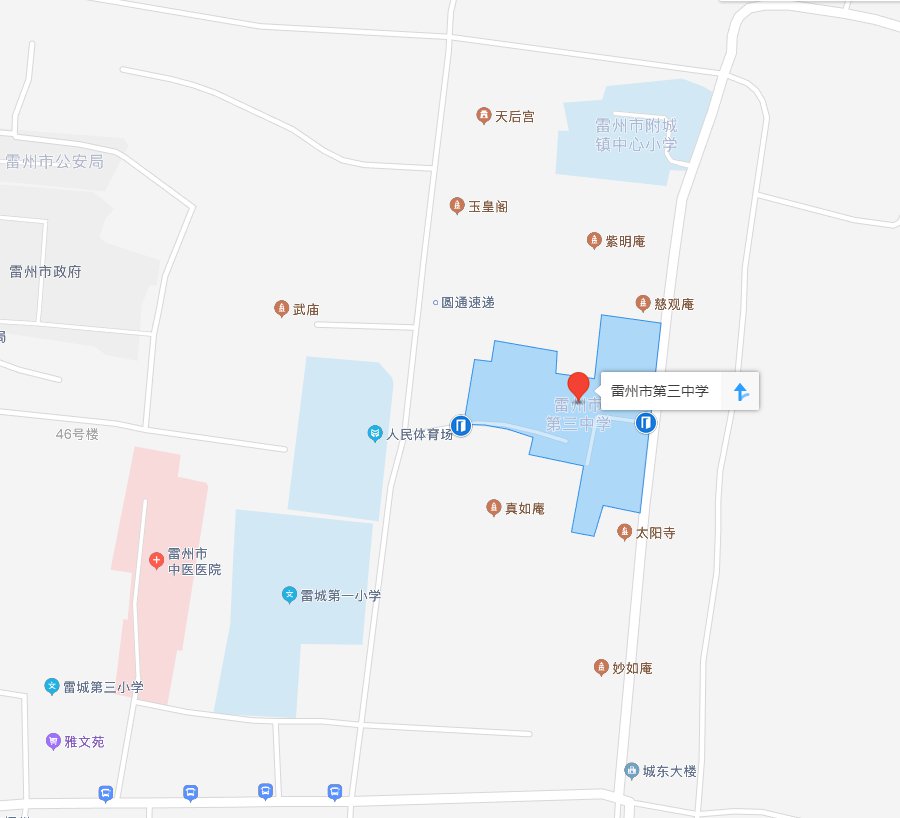Open the 雷州市第三中学 callout label
Viewport: 900px width, 818px height.
[x=660, y=391]
